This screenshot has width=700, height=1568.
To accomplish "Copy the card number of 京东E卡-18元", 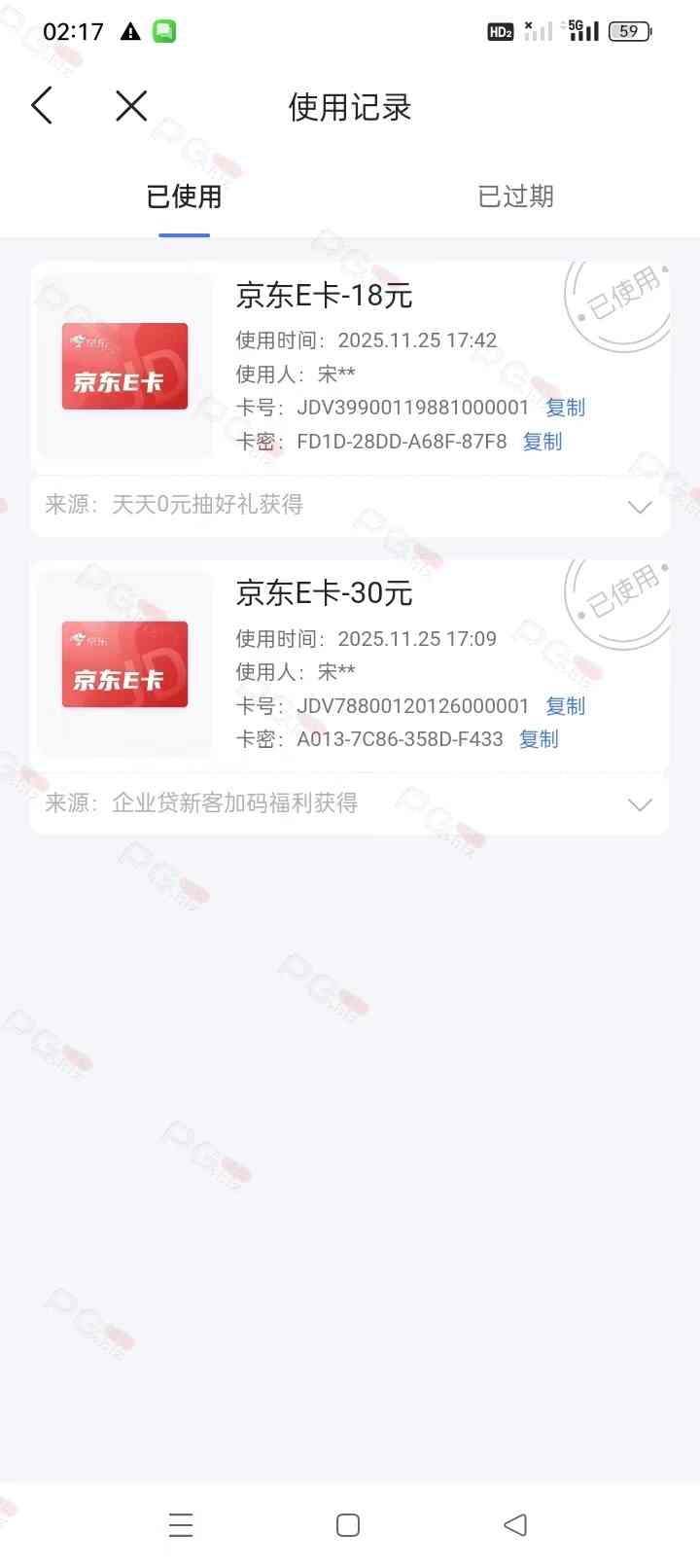I will pos(565,408).
